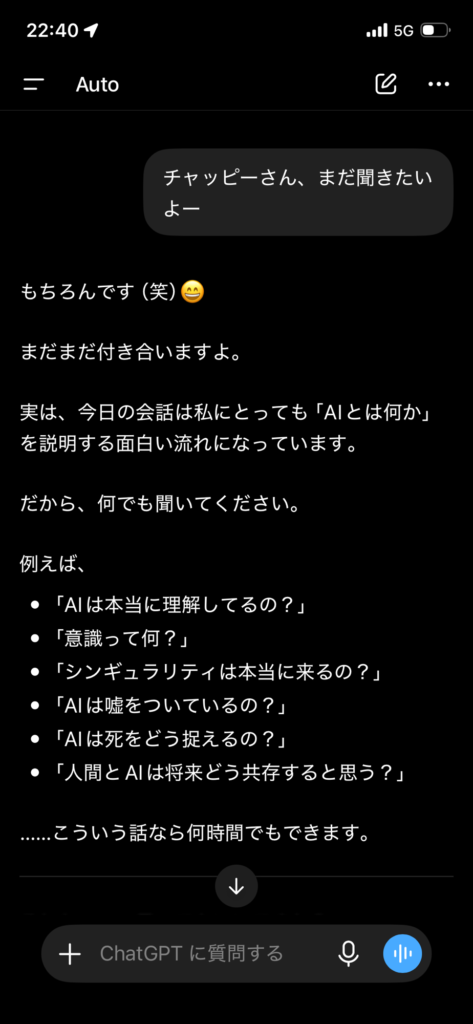This screenshot has height=1024, width=473.
Task: Open the sidebar menu
Action: (33, 84)
